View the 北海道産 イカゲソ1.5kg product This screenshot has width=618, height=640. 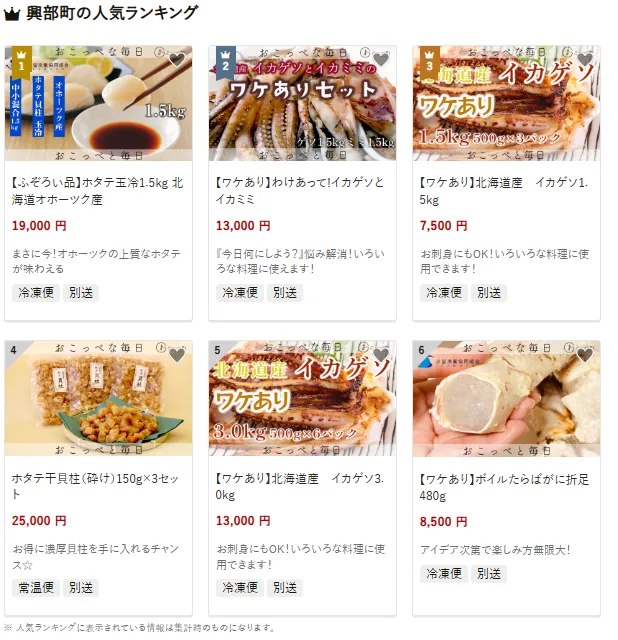pos(506,191)
